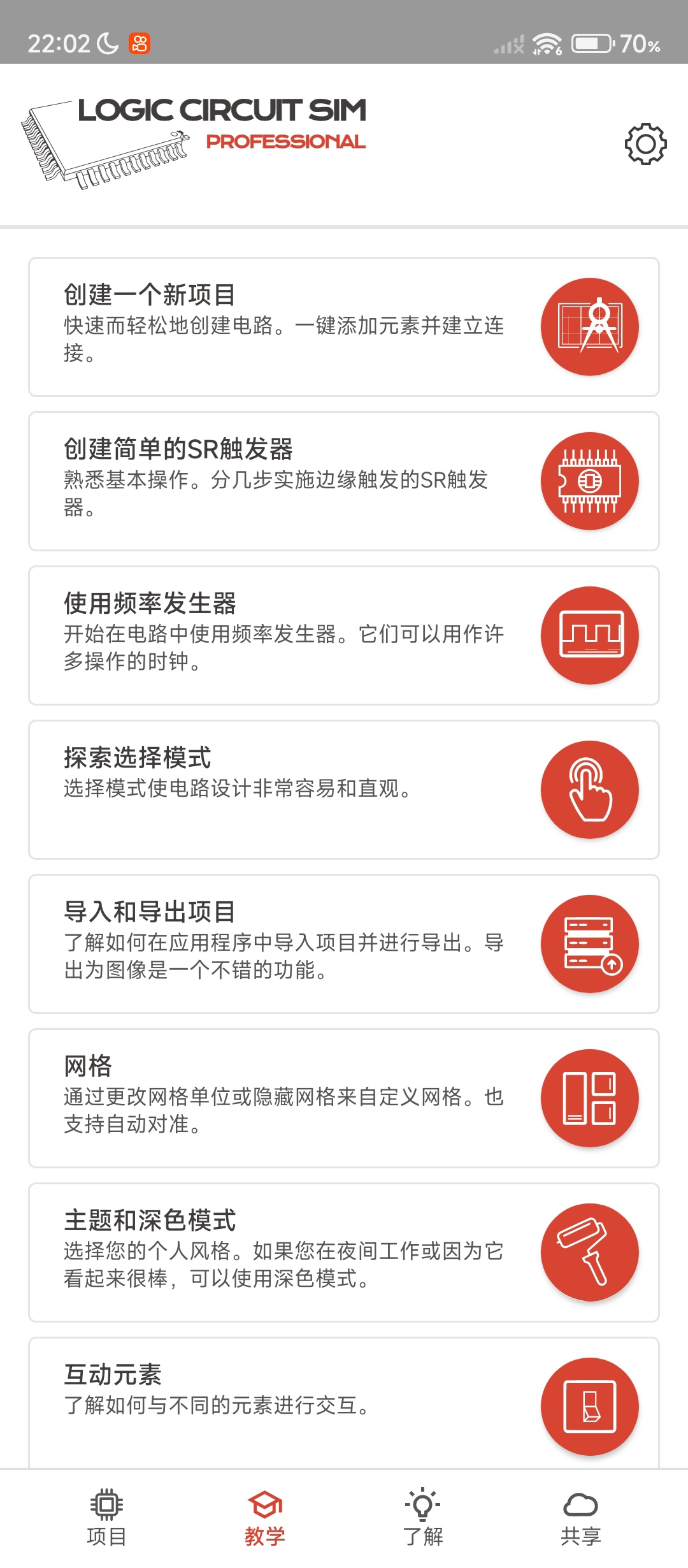
Task: Open the settings gear icon
Action: [x=645, y=144]
